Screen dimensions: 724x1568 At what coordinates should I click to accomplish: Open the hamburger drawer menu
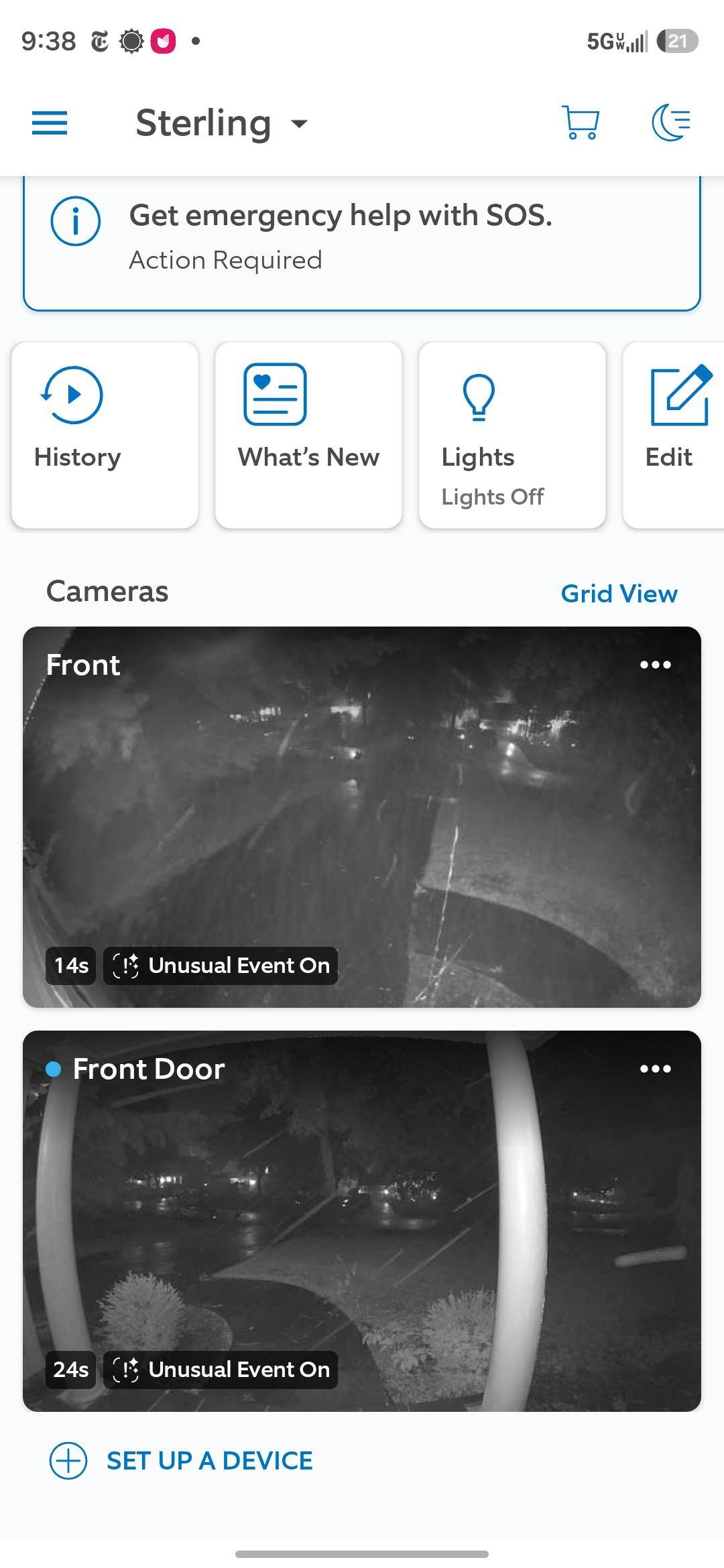tap(50, 123)
